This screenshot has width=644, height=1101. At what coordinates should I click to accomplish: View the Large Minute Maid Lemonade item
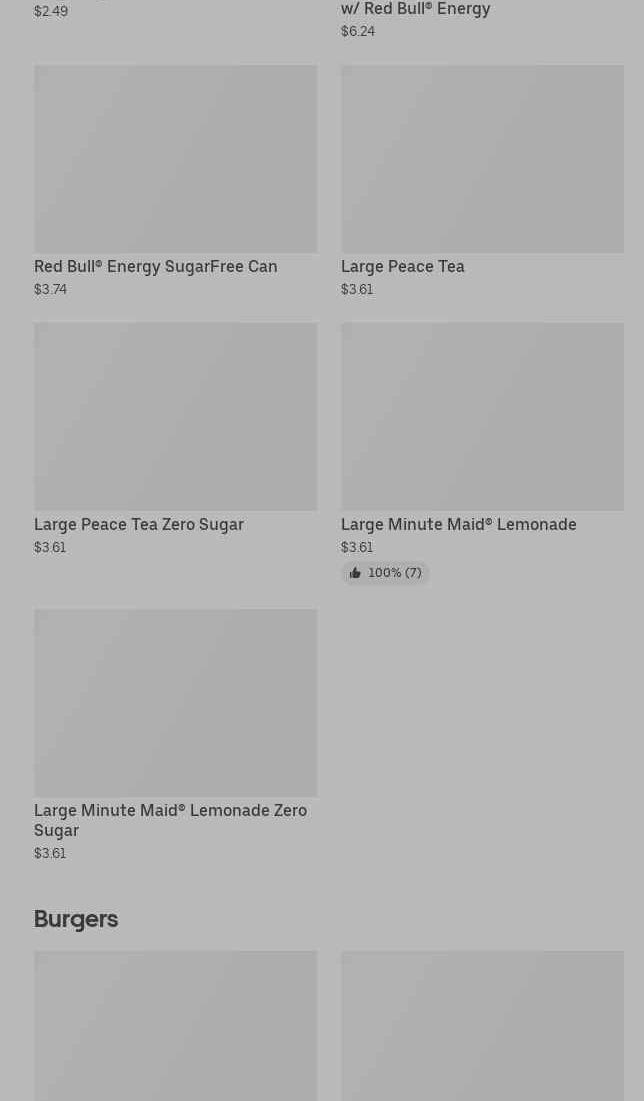(x=482, y=453)
